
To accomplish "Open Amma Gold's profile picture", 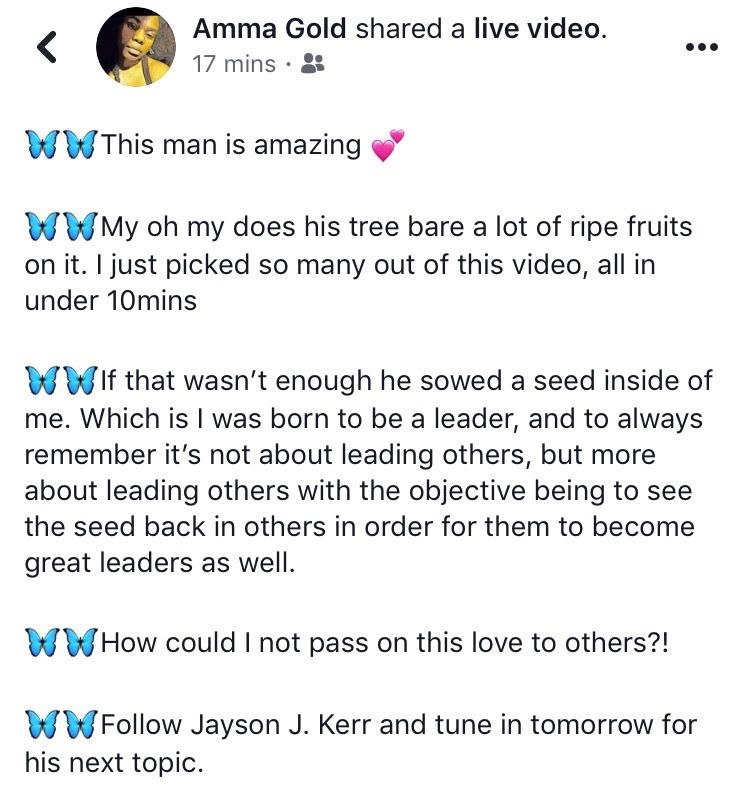I will [137, 47].
